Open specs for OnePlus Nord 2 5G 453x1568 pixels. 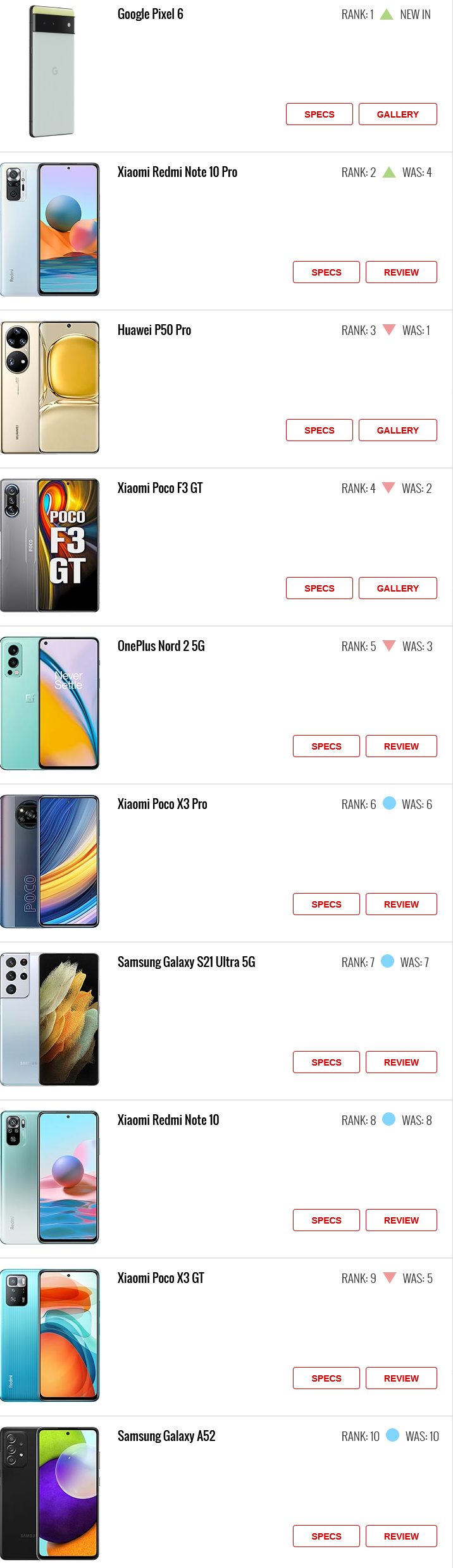pyautogui.click(x=326, y=746)
